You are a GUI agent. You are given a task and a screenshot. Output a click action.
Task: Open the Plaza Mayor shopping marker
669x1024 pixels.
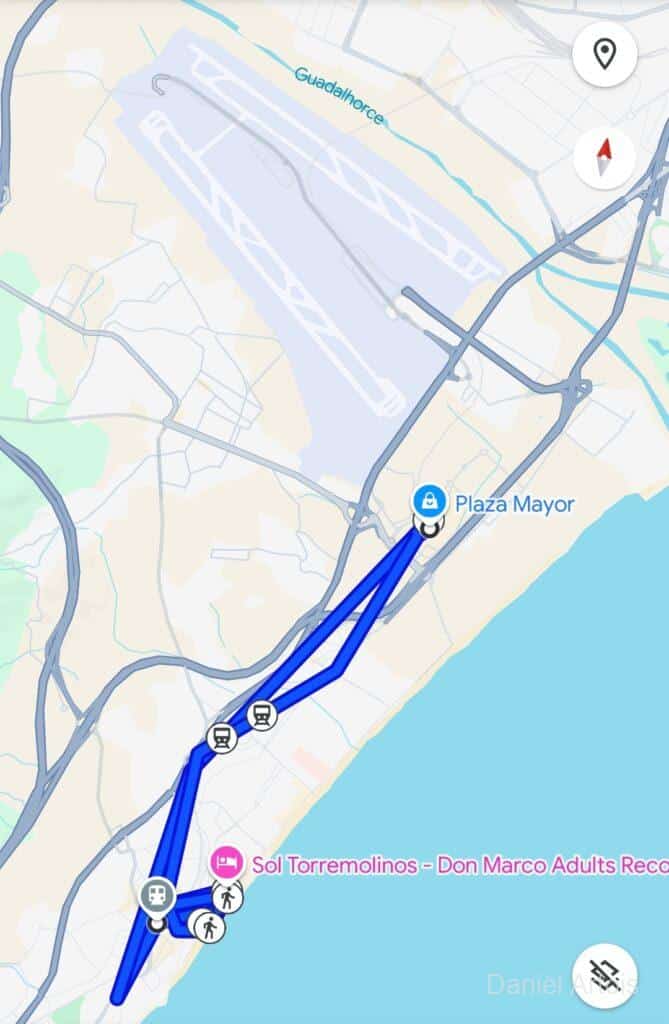click(430, 501)
